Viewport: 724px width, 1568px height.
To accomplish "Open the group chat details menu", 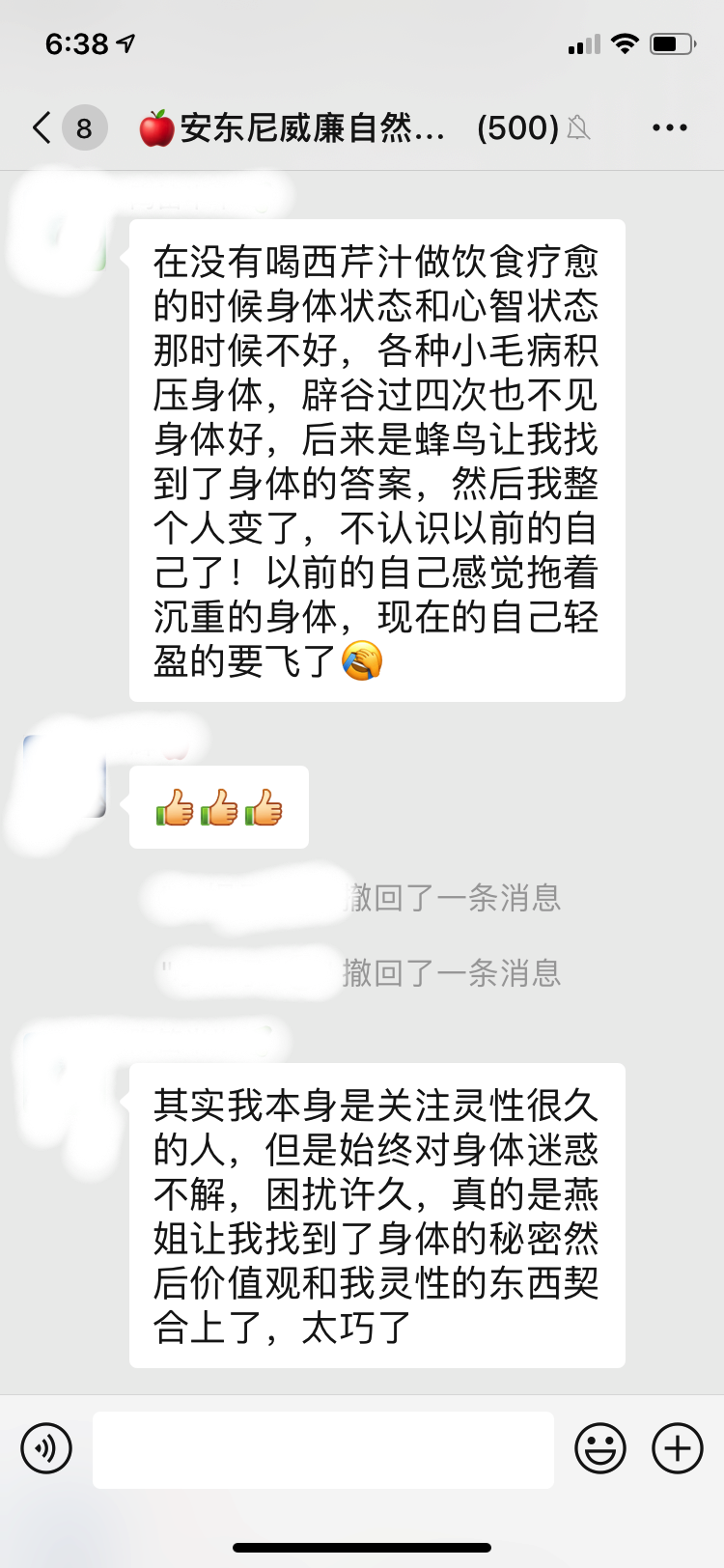I will click(x=670, y=127).
